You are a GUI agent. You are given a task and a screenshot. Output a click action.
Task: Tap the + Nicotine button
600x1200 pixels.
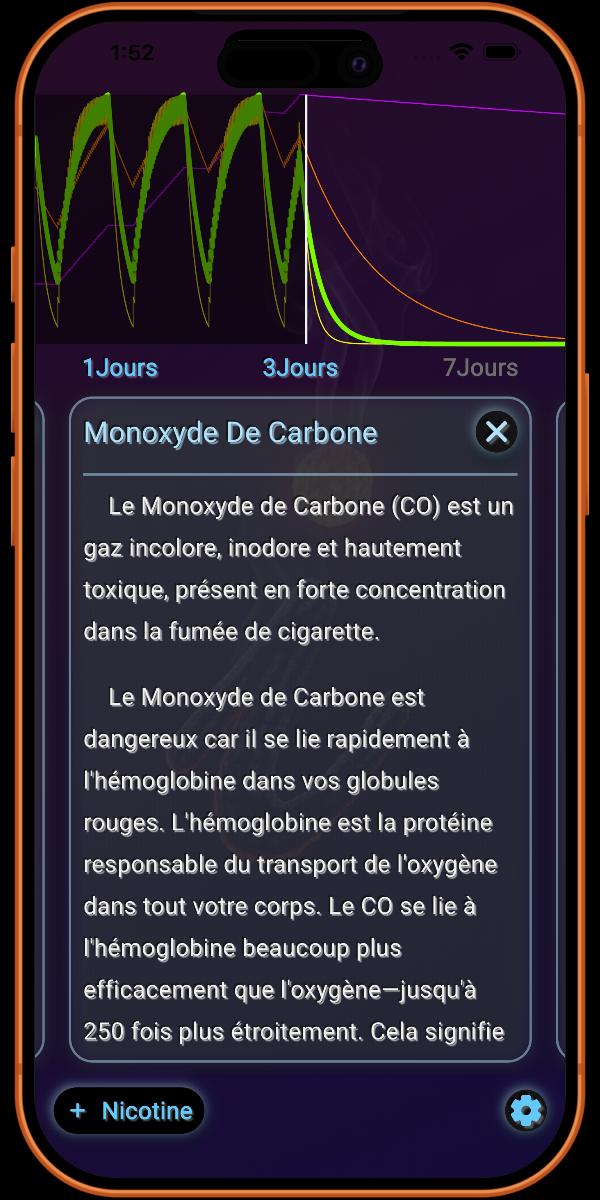[130, 1111]
